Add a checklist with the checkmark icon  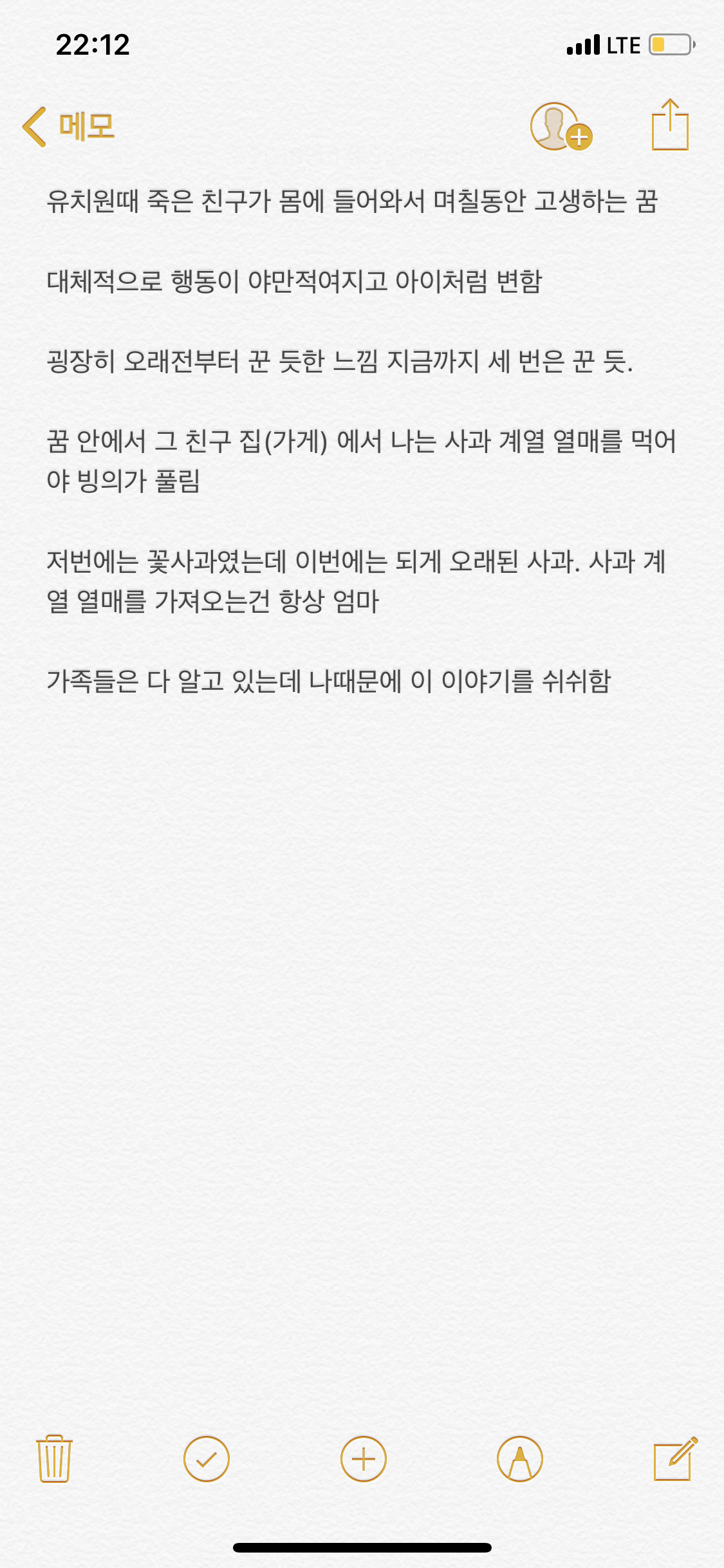point(207,1459)
